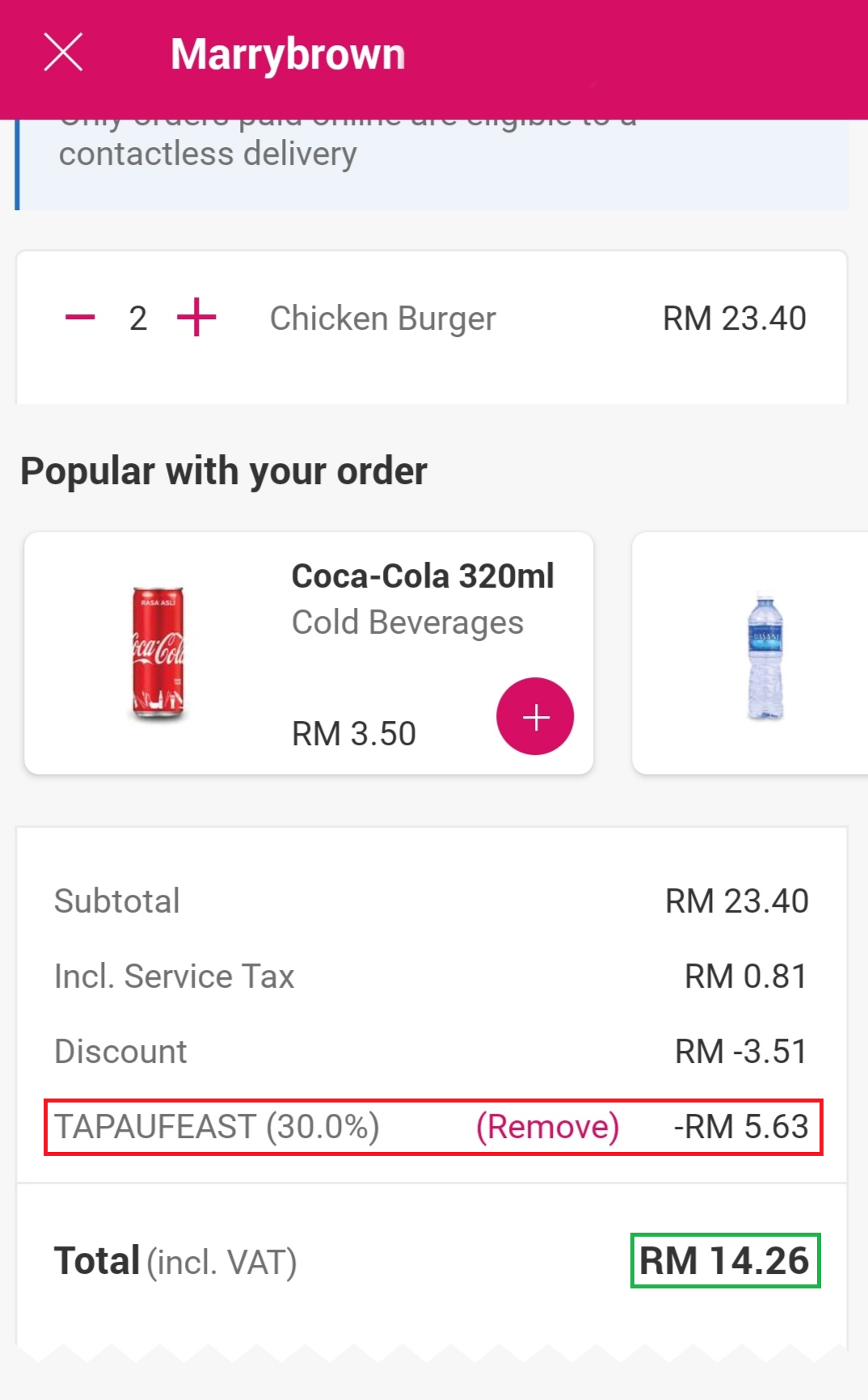The image size is (868, 1400).
Task: Close the Marrybrown cart screen
Action: click(63, 53)
